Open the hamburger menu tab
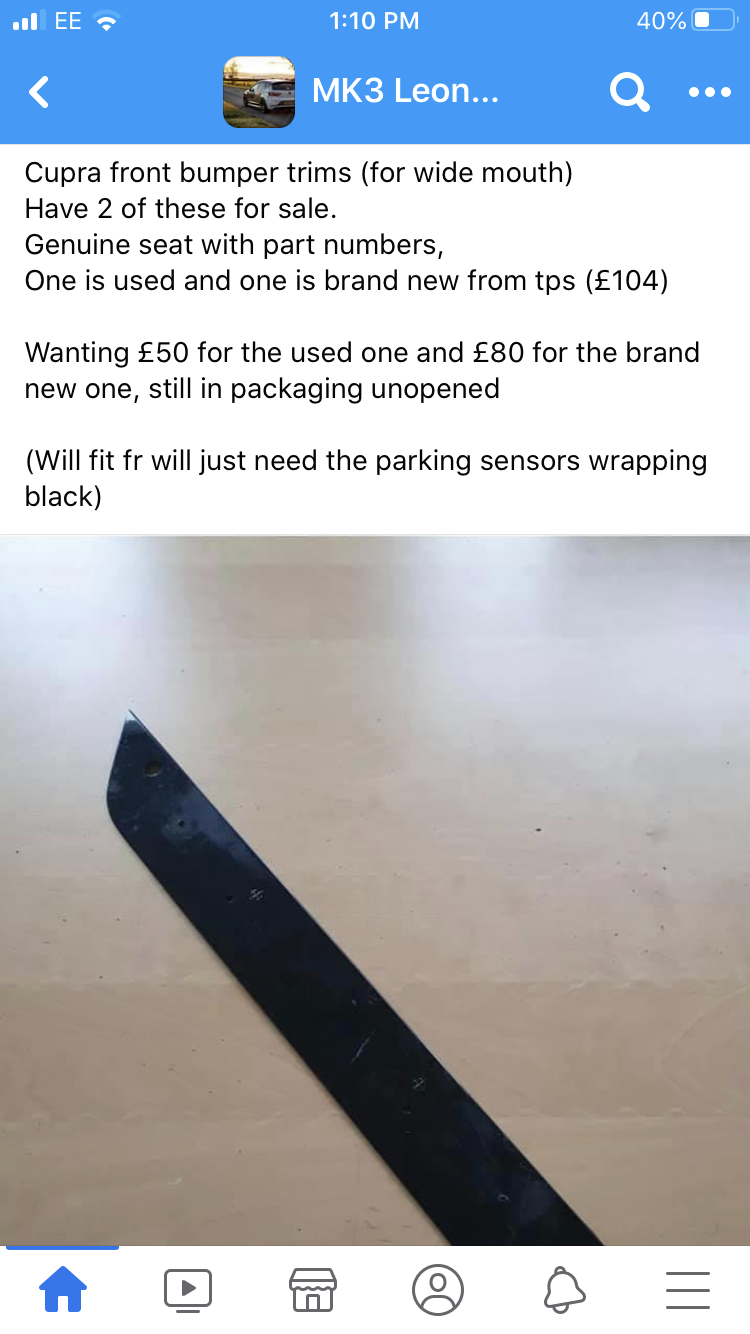This screenshot has height=1334, width=750. [x=688, y=1290]
